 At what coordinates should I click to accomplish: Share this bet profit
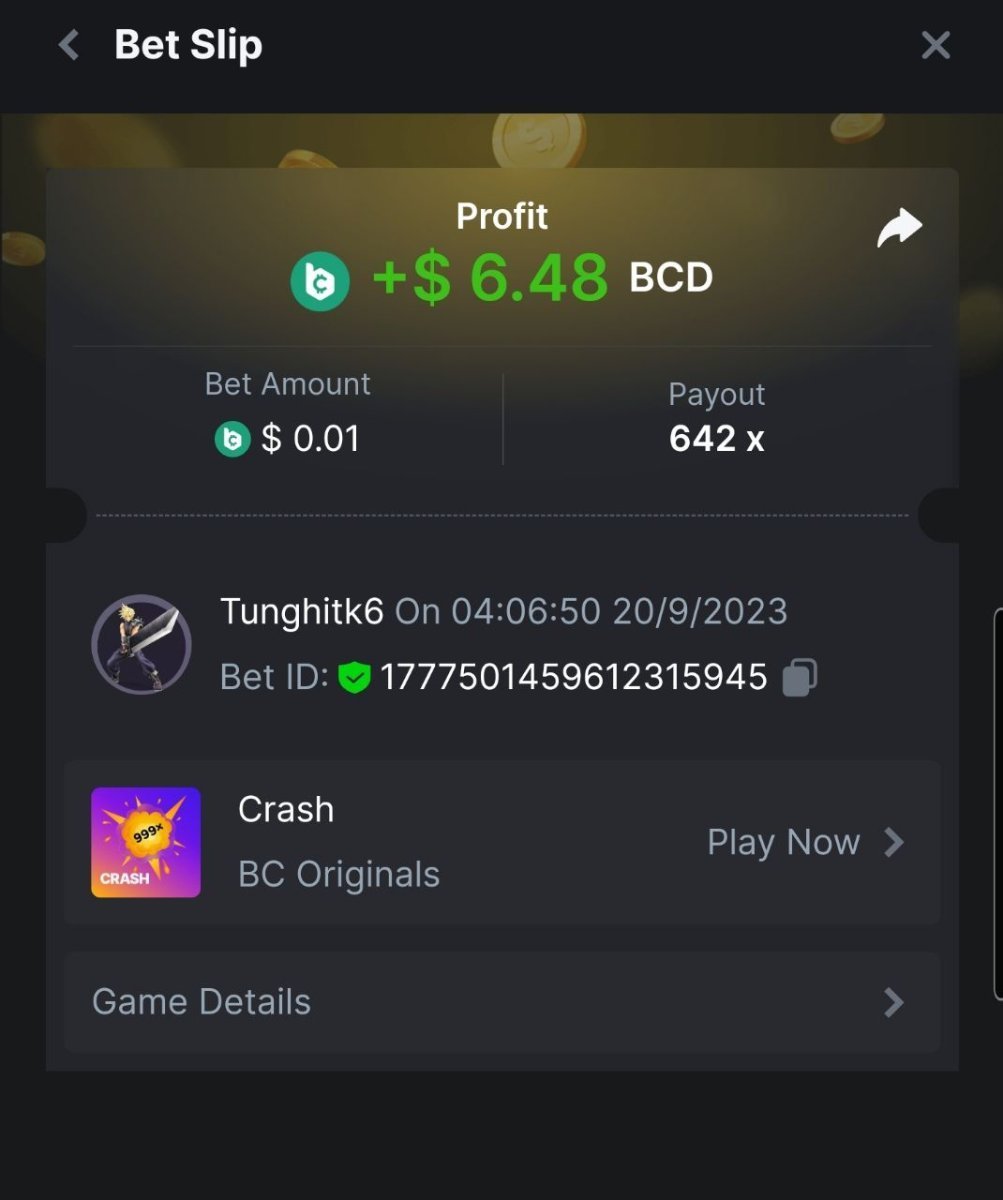[x=898, y=228]
